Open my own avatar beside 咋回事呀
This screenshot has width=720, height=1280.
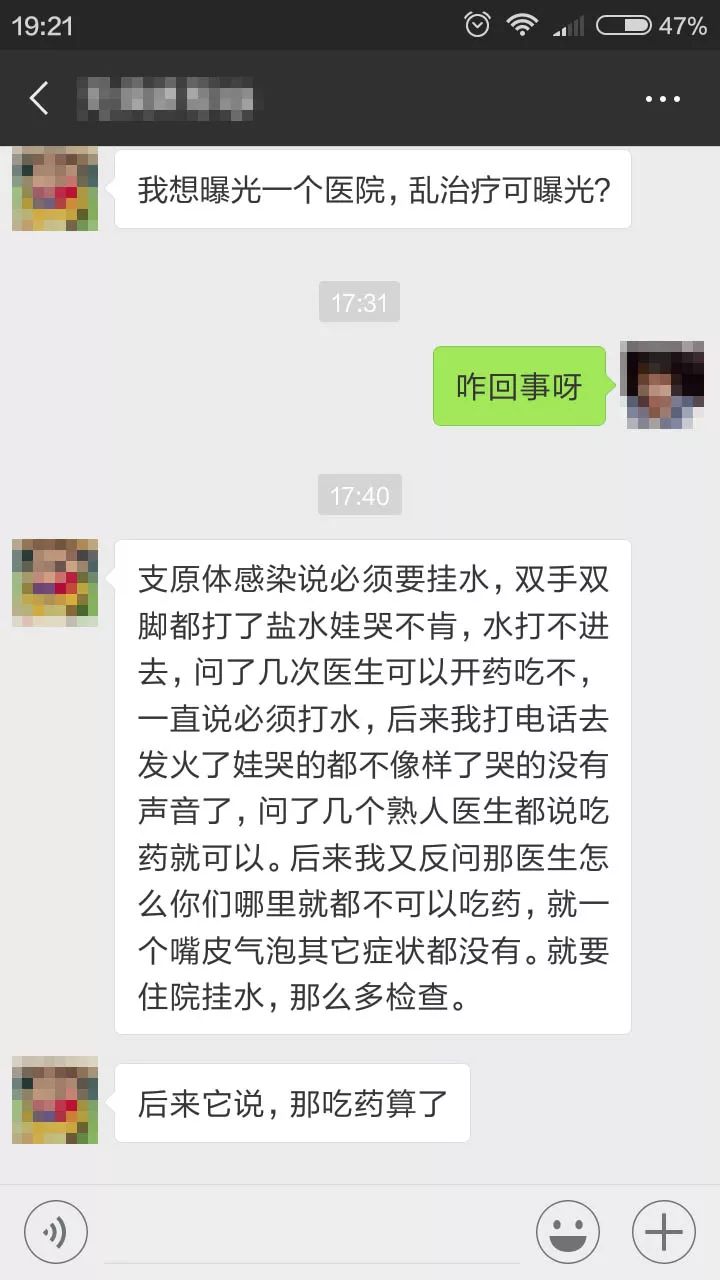662,385
